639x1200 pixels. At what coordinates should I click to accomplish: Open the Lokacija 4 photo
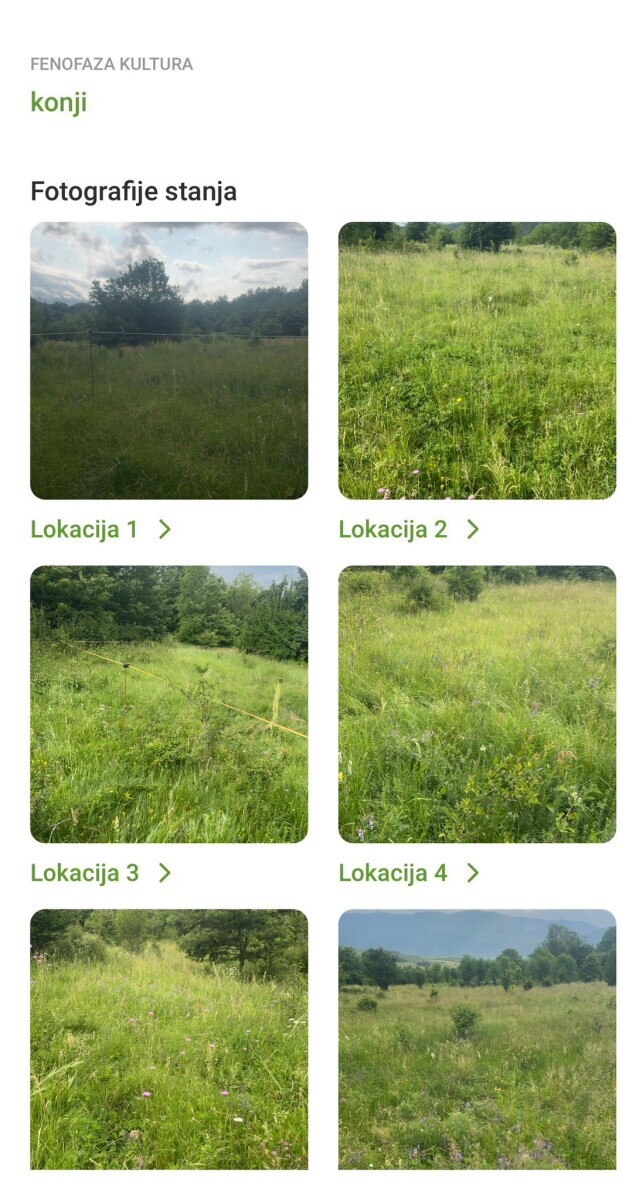click(x=477, y=704)
